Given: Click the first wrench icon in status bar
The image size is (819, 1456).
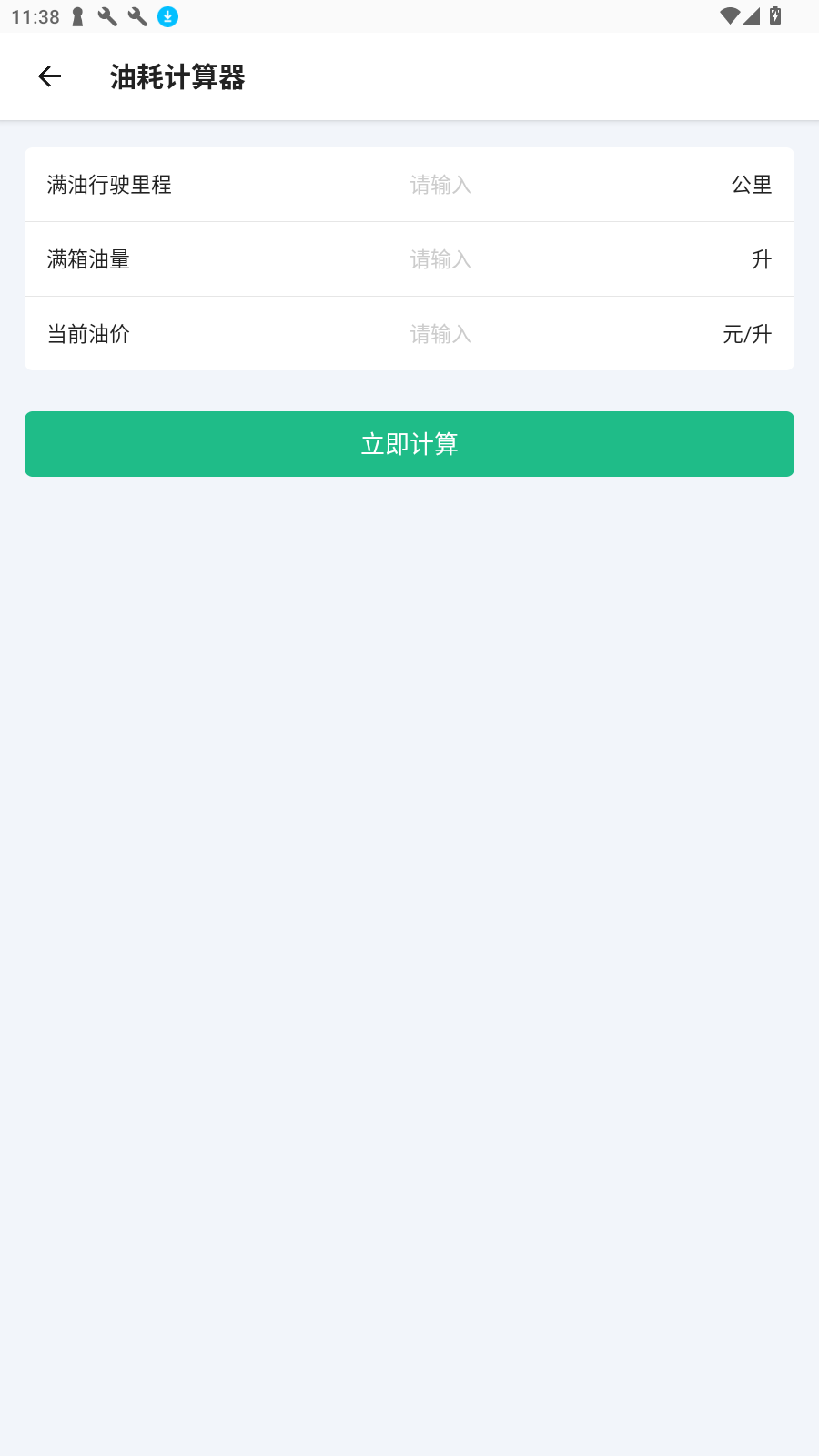Looking at the screenshot, I should (108, 16).
